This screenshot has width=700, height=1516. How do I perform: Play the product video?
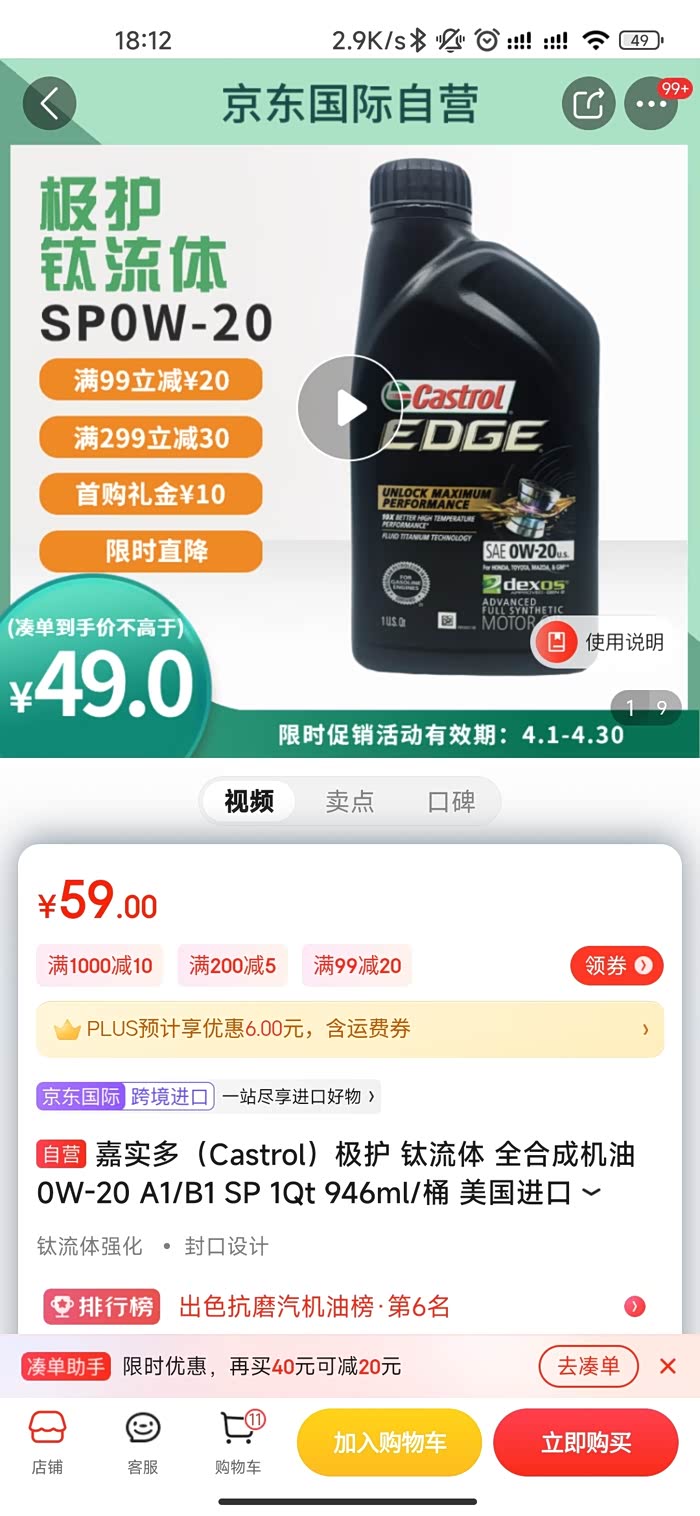click(x=350, y=408)
